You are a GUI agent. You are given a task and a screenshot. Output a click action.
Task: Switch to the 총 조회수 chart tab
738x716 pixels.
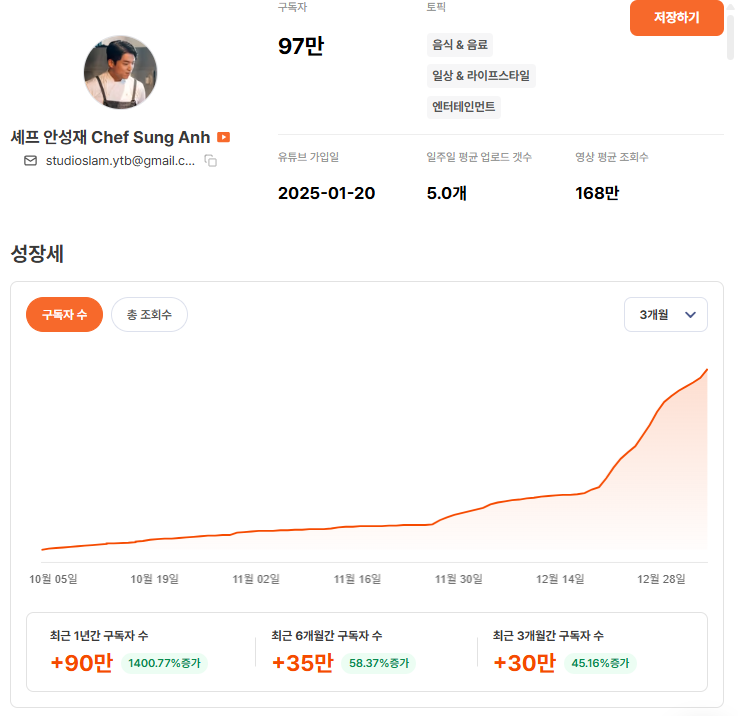click(x=149, y=314)
